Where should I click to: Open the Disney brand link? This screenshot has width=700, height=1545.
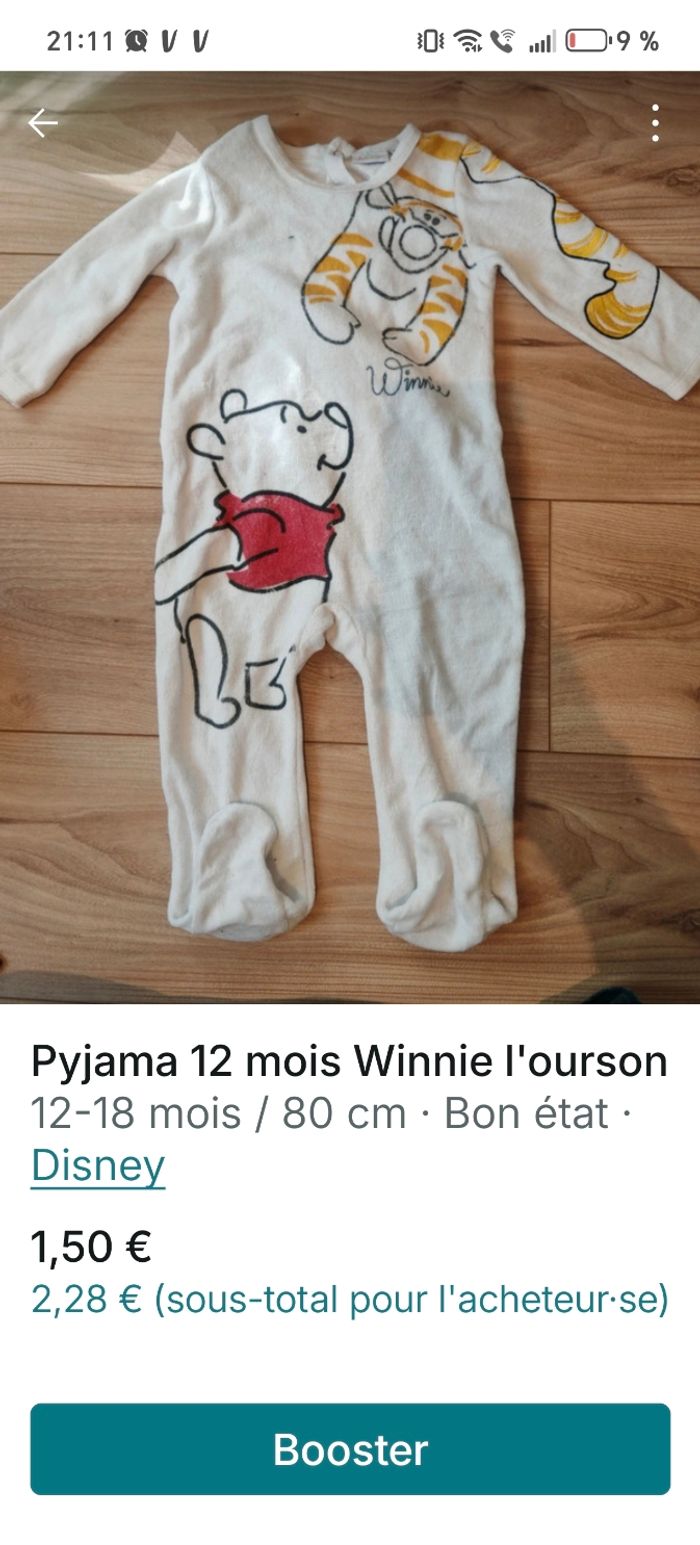(98, 1166)
